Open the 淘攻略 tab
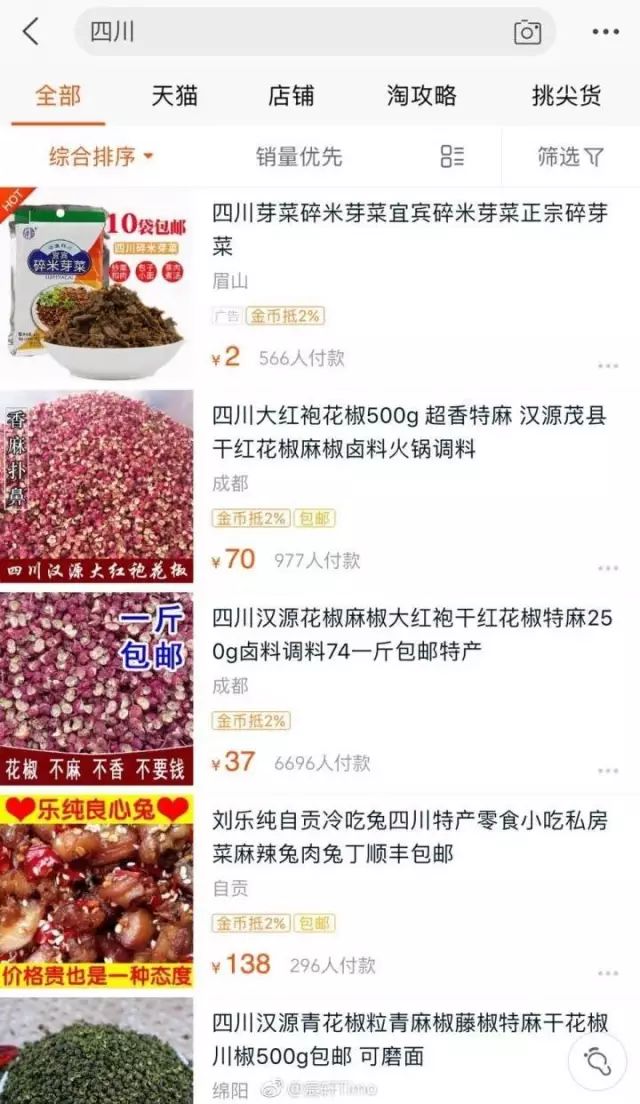Viewport: 640px width, 1104px height. 421,96
